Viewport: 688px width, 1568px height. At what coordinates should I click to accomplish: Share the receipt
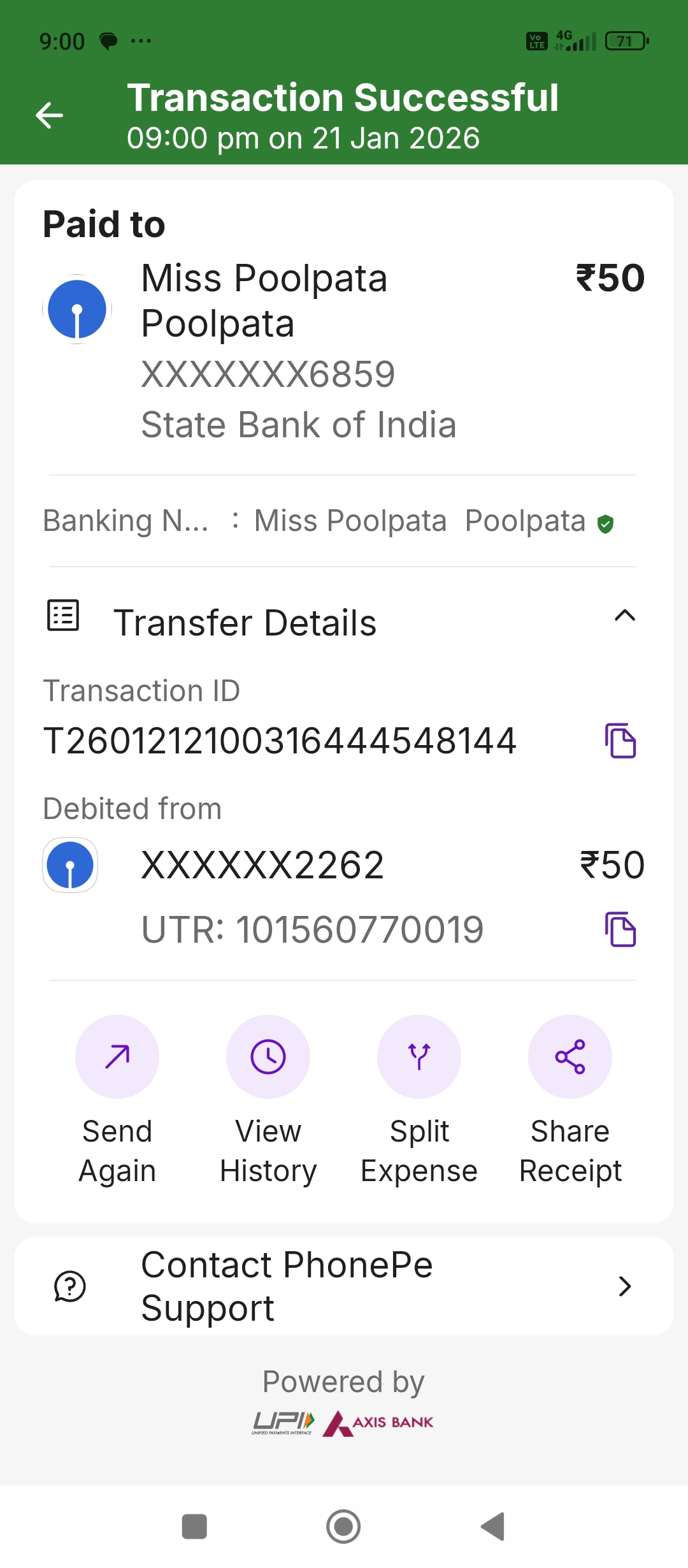click(570, 1057)
